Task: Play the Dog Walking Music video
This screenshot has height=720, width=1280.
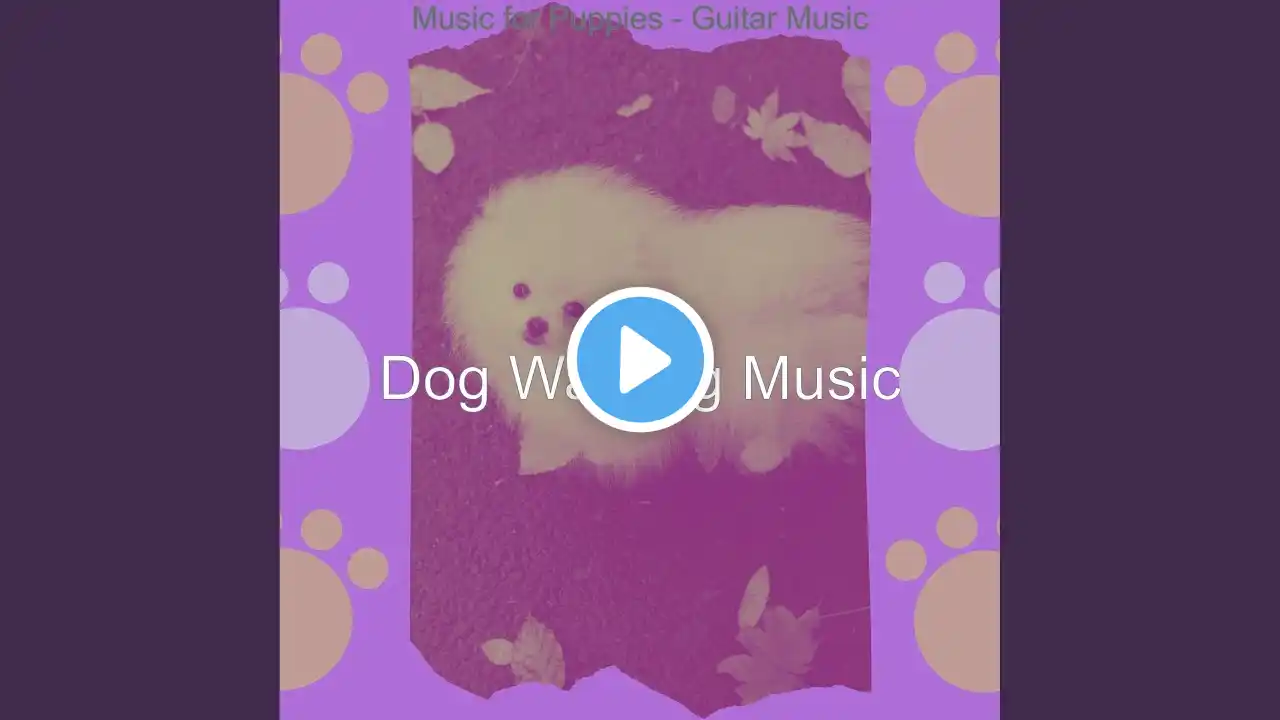Action: pyautogui.click(x=641, y=360)
